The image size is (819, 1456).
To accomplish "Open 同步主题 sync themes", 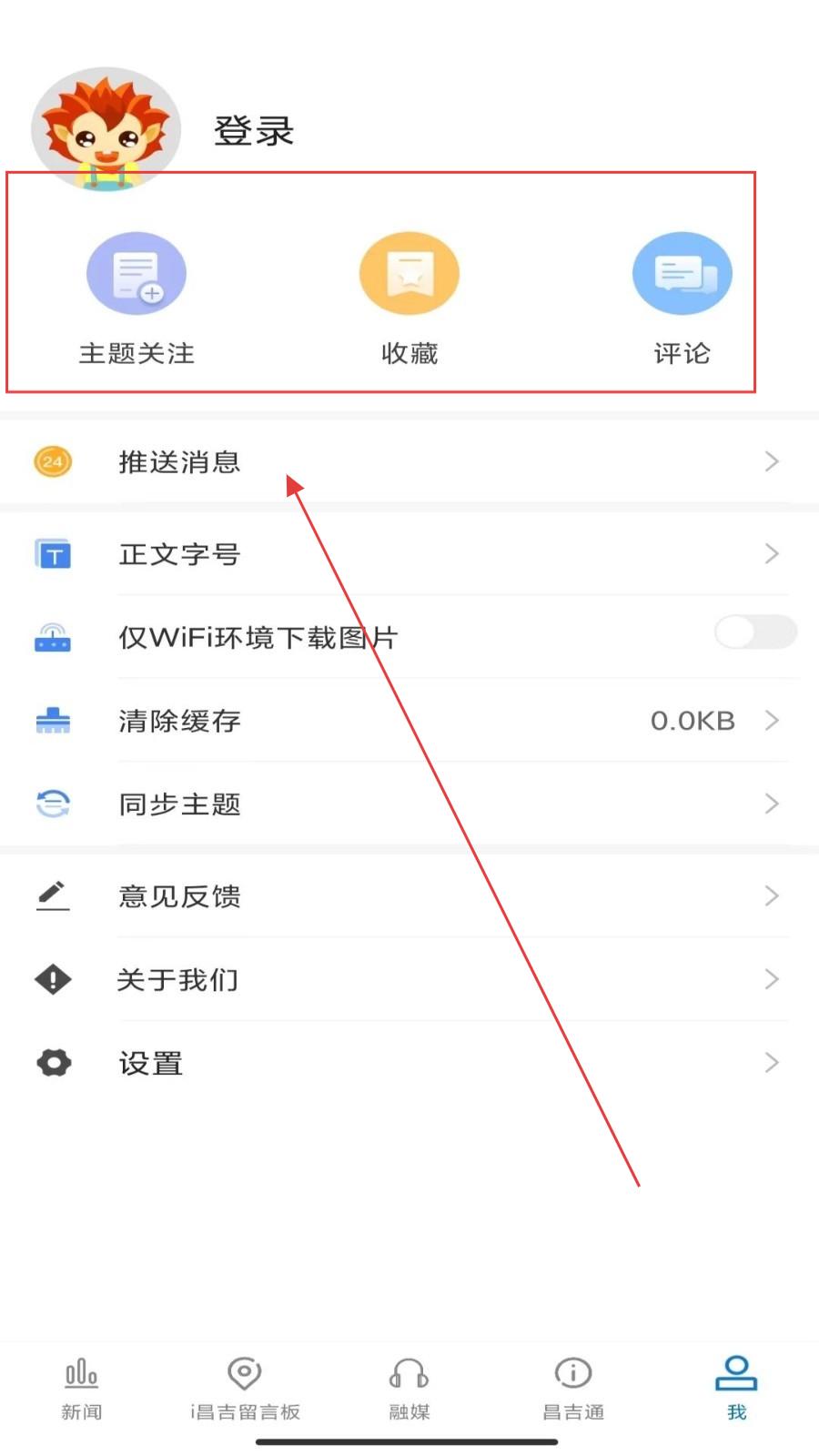I will point(409,804).
